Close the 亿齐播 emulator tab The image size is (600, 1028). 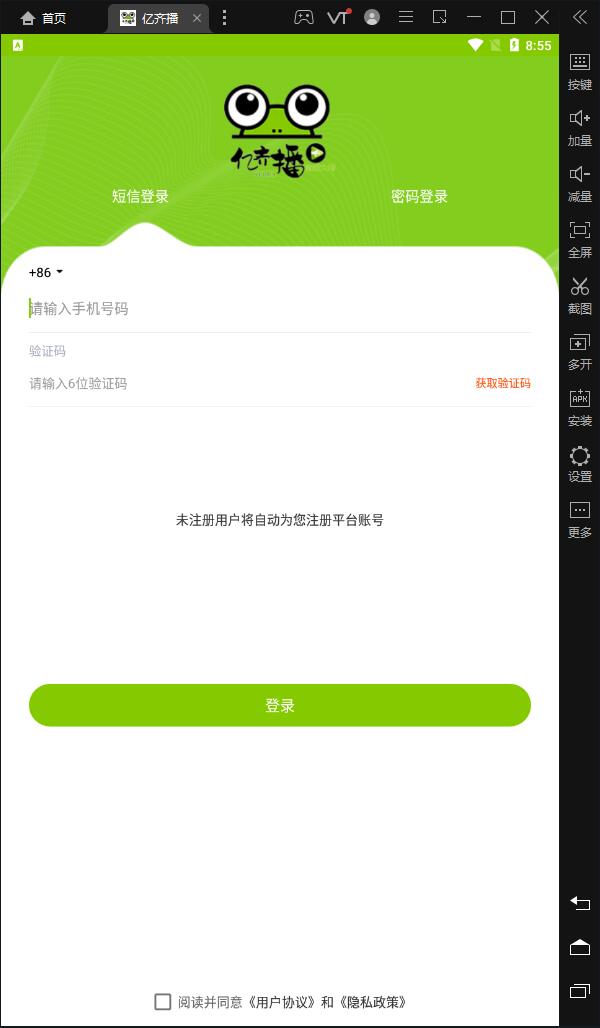[x=197, y=18]
